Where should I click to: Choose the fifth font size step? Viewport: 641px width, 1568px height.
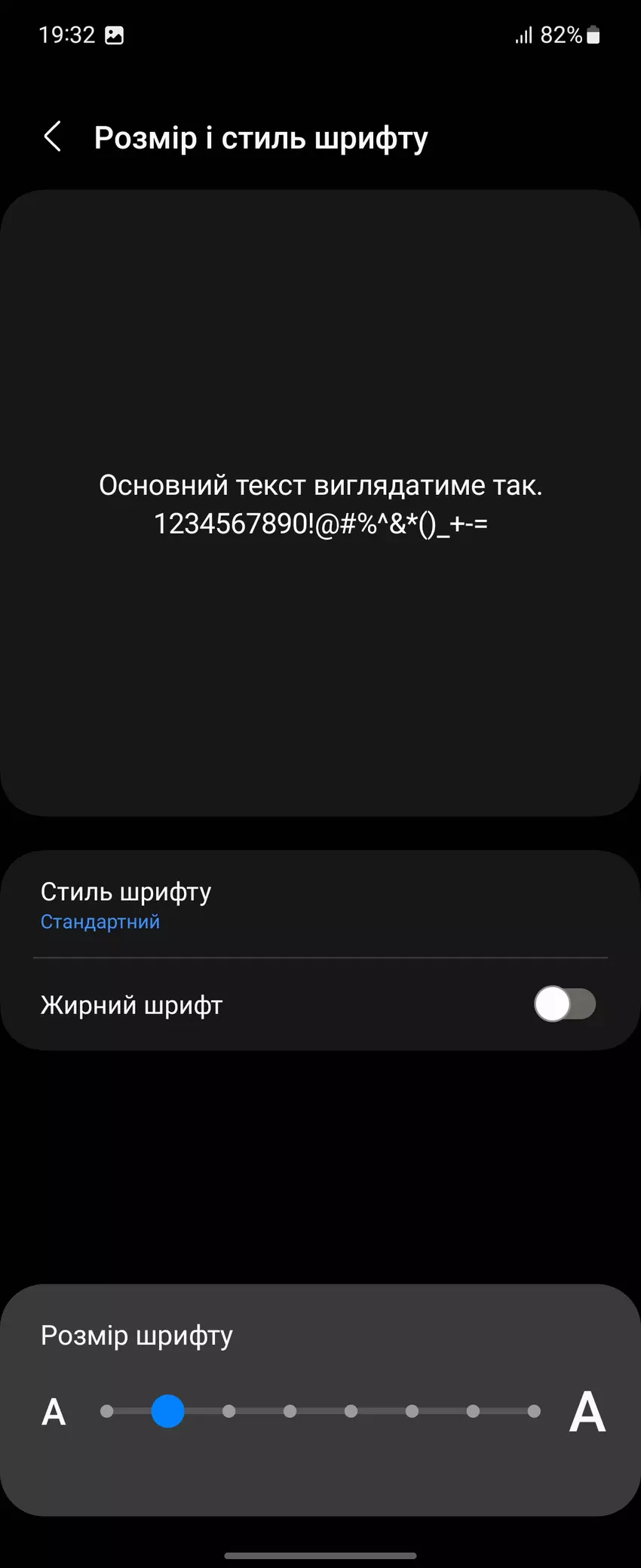coord(351,1411)
